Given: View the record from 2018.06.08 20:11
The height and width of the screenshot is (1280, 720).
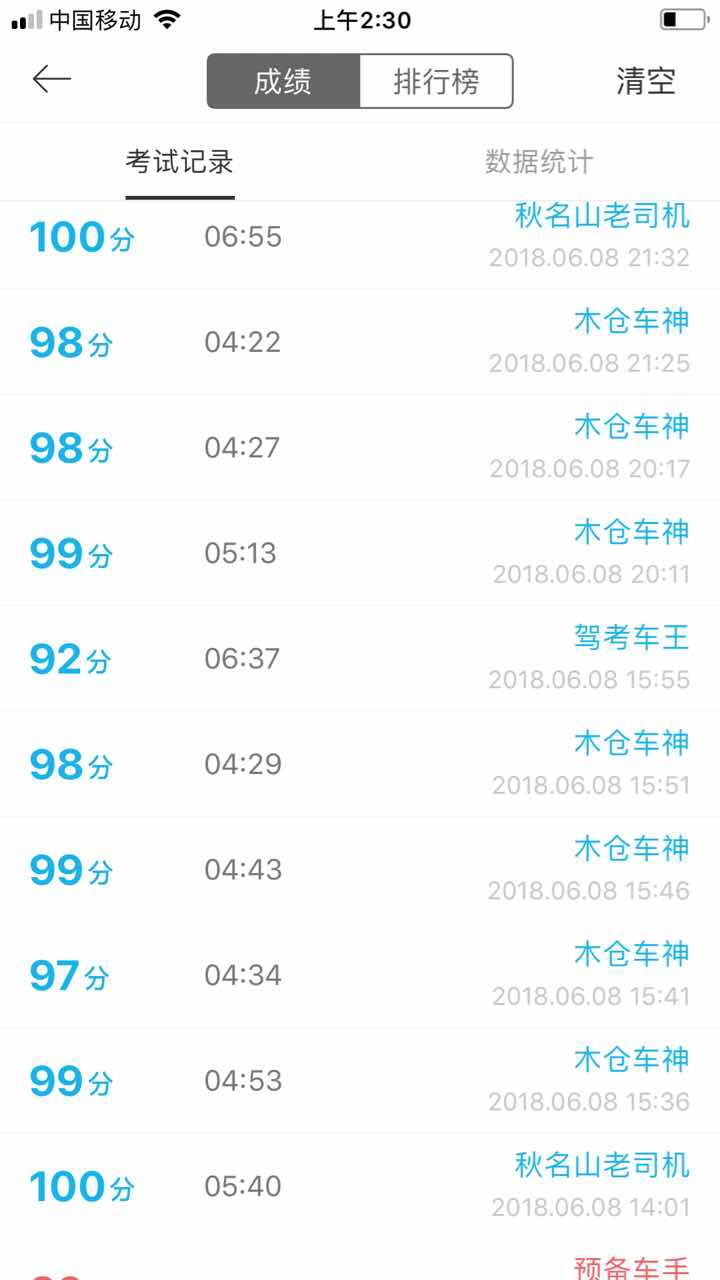Looking at the screenshot, I should [360, 554].
